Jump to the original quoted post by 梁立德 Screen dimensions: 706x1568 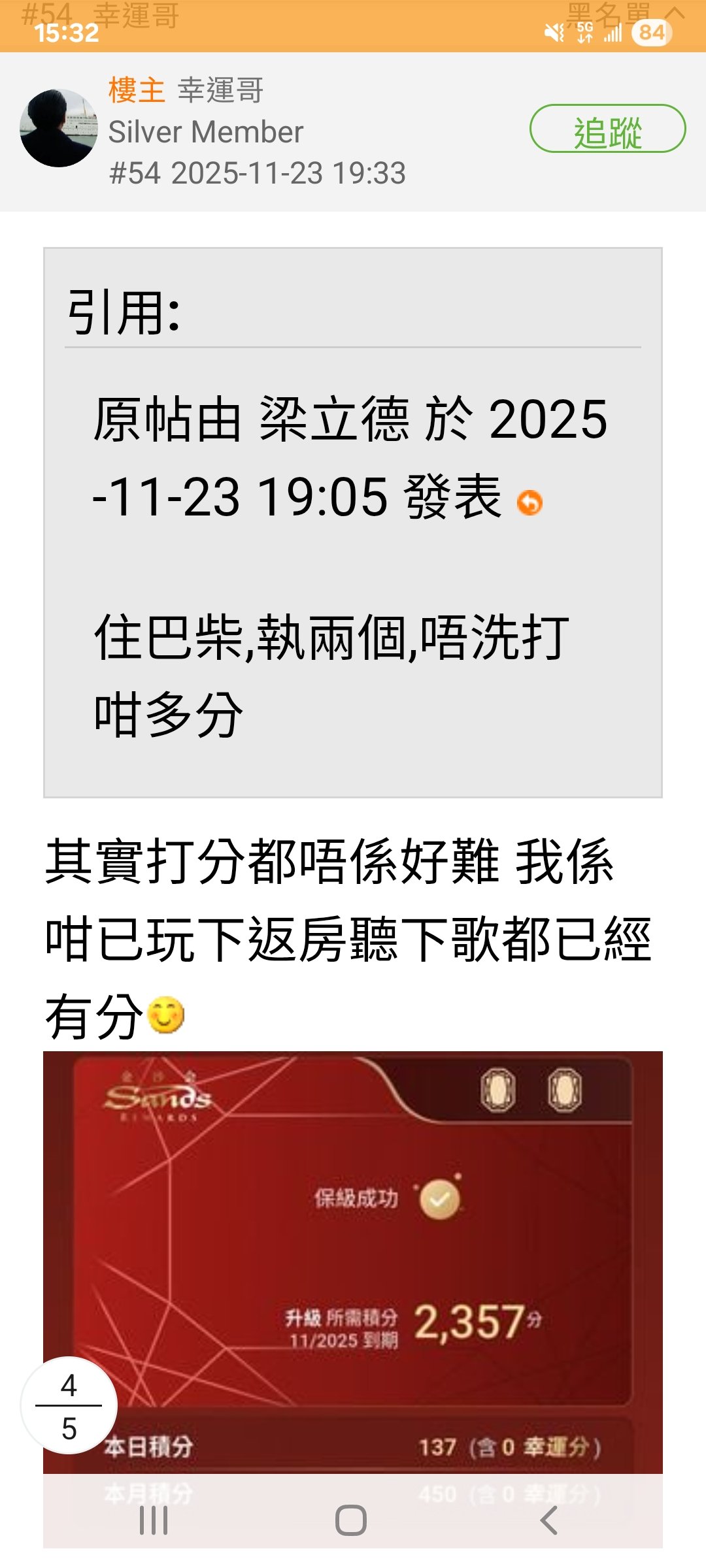coord(529,502)
